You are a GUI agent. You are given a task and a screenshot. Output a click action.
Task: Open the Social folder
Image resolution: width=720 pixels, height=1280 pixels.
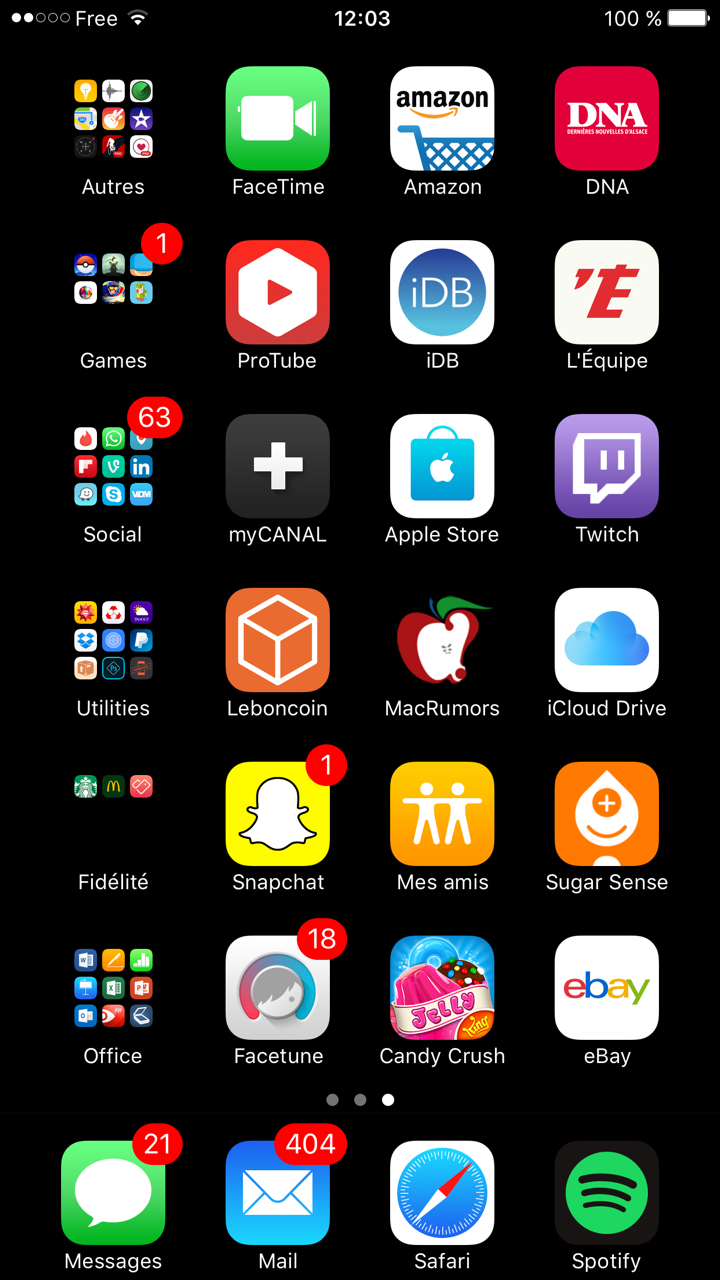click(113, 467)
